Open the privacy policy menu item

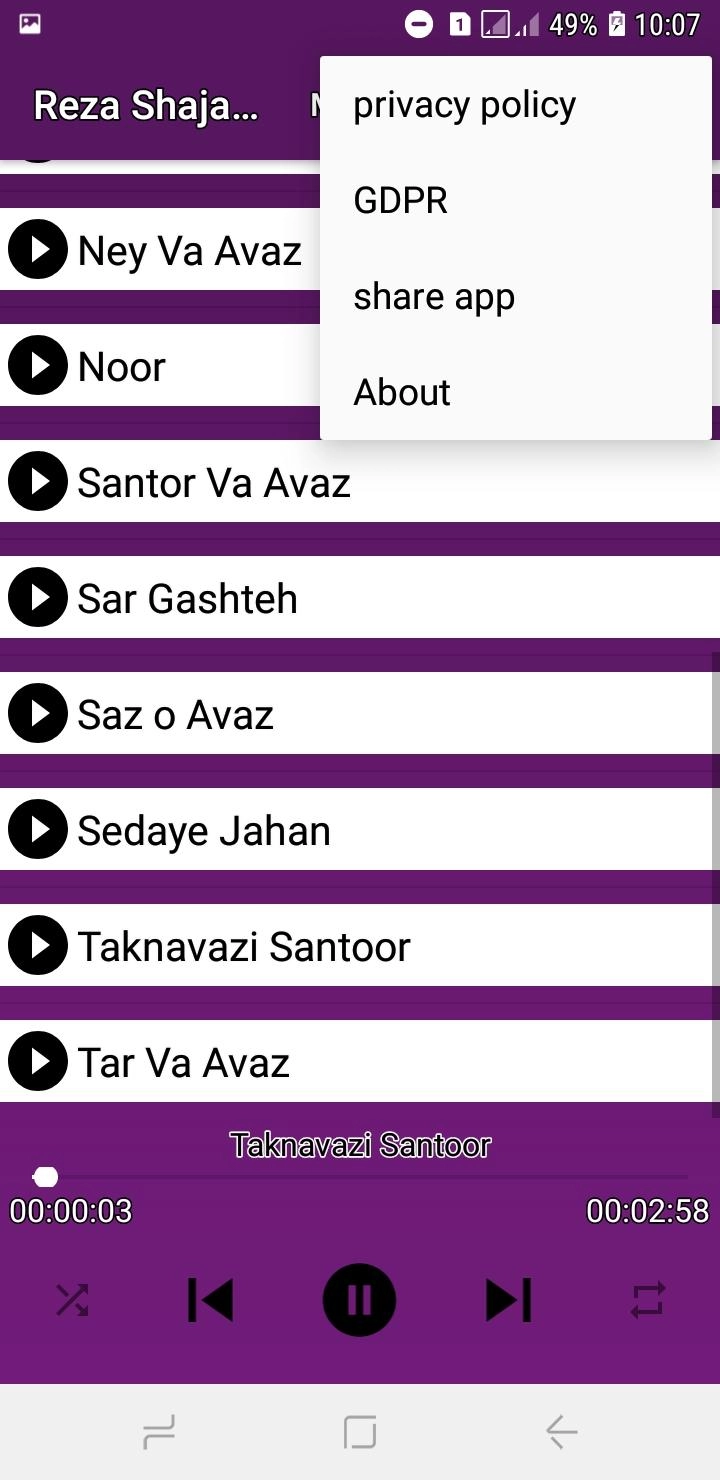[x=465, y=105]
